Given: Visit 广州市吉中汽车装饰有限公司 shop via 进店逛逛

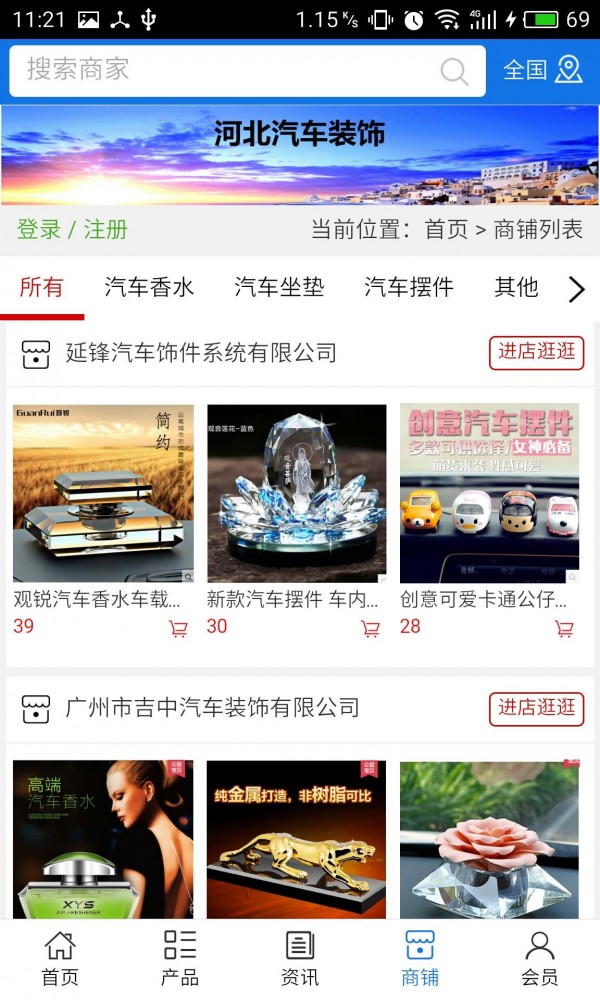Looking at the screenshot, I should [536, 708].
